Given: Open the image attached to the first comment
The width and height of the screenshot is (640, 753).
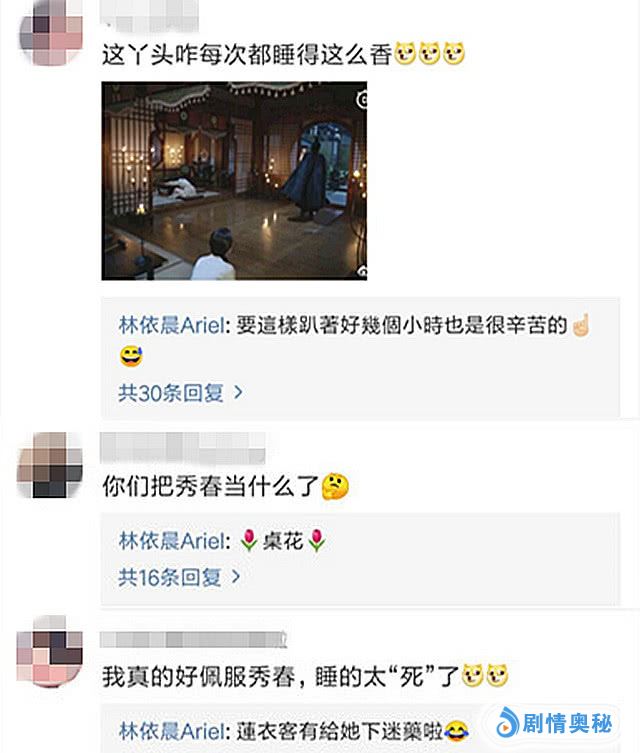Looking at the screenshot, I should tap(234, 181).
